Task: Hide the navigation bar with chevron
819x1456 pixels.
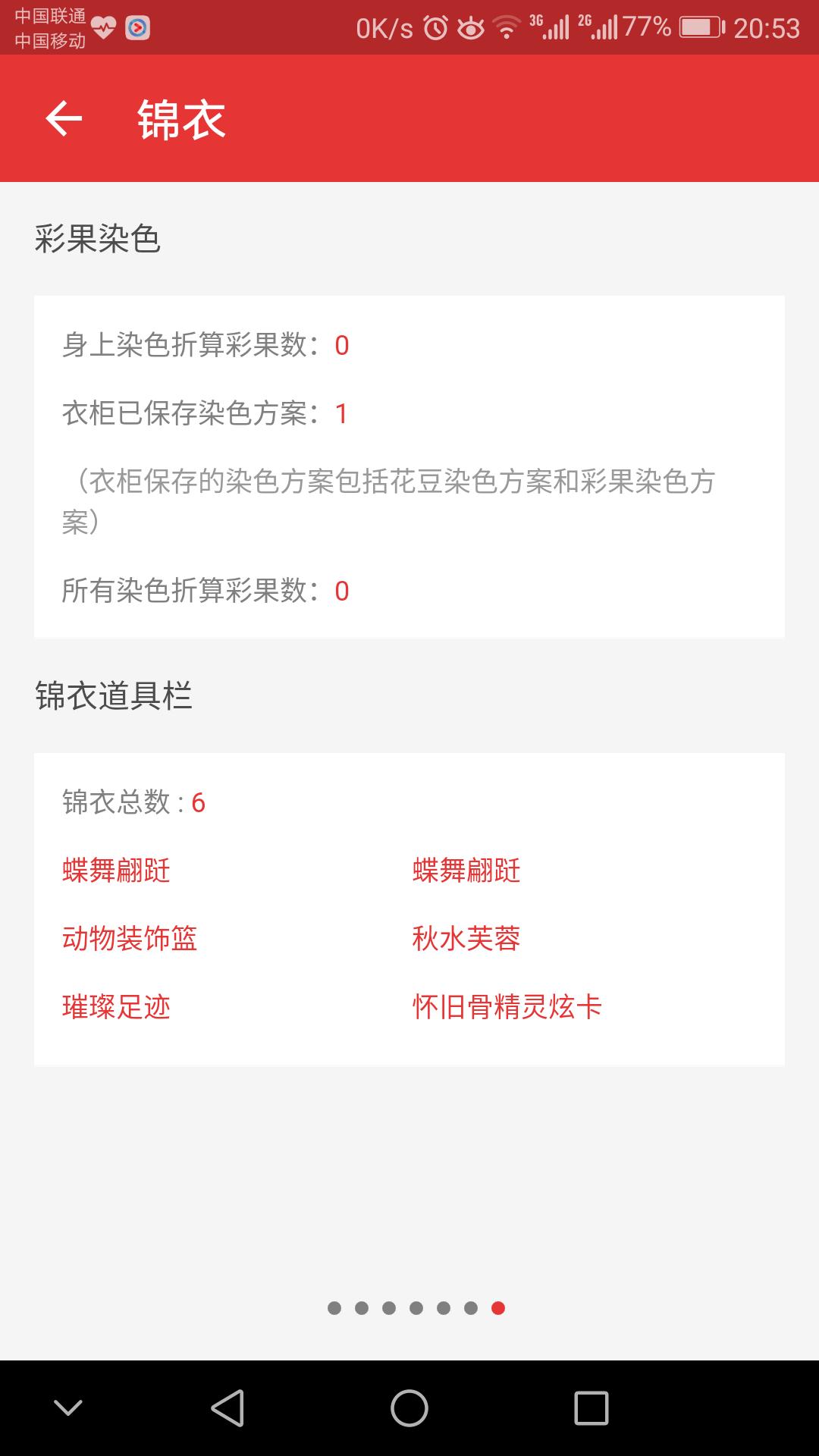Action: tap(68, 1408)
